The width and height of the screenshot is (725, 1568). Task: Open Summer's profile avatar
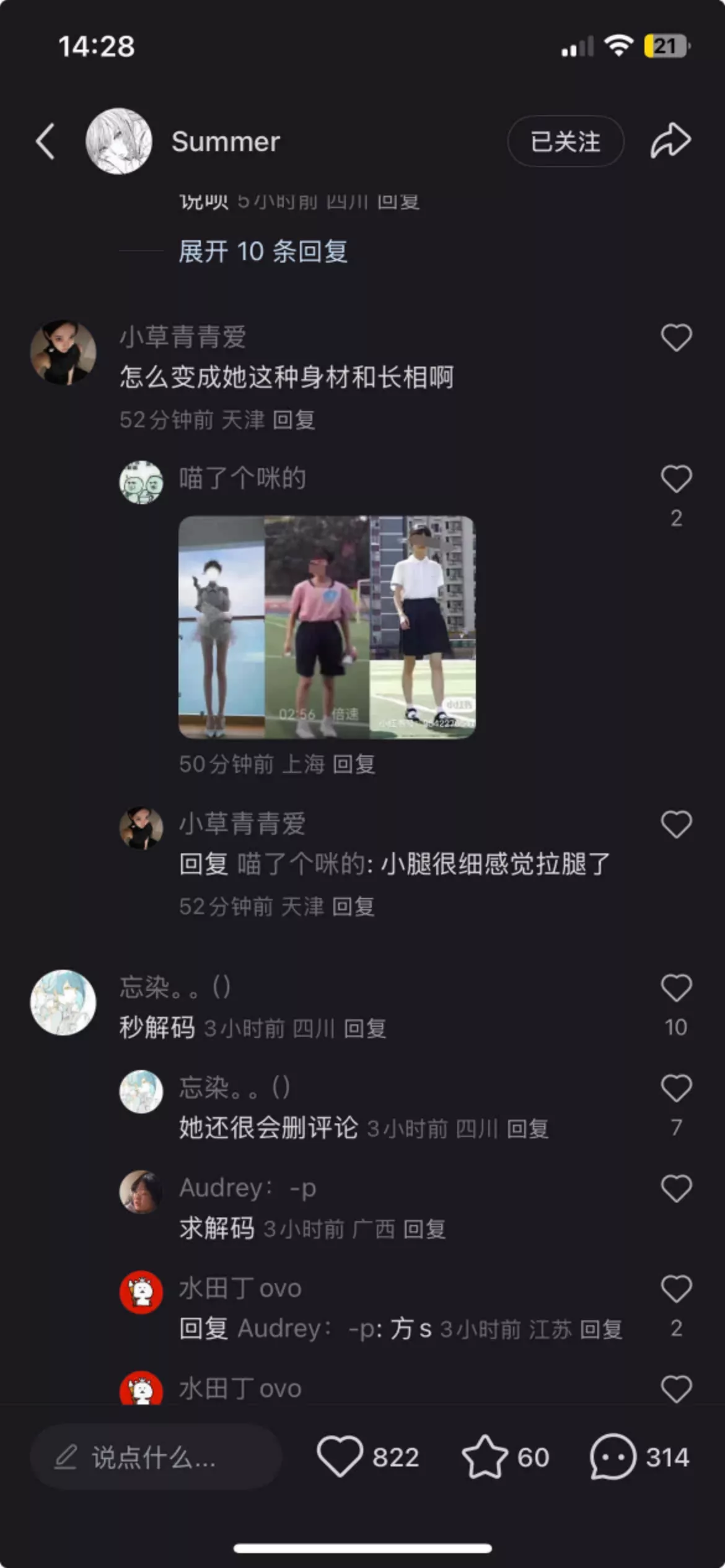tap(118, 141)
